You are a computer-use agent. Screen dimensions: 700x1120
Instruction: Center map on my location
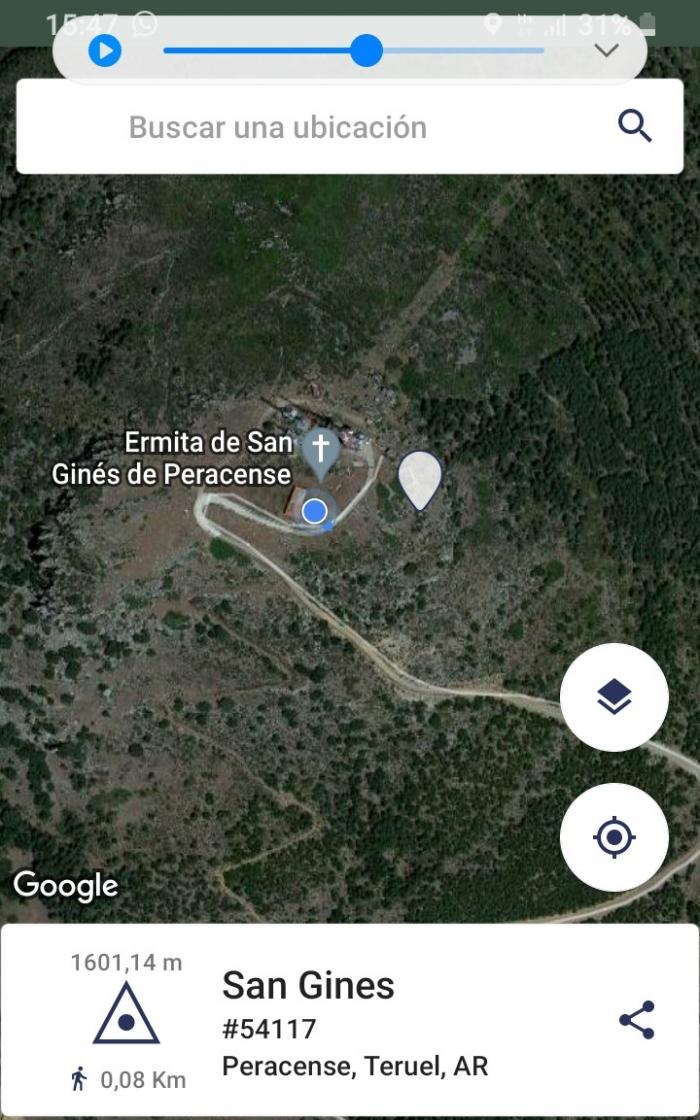tap(614, 837)
